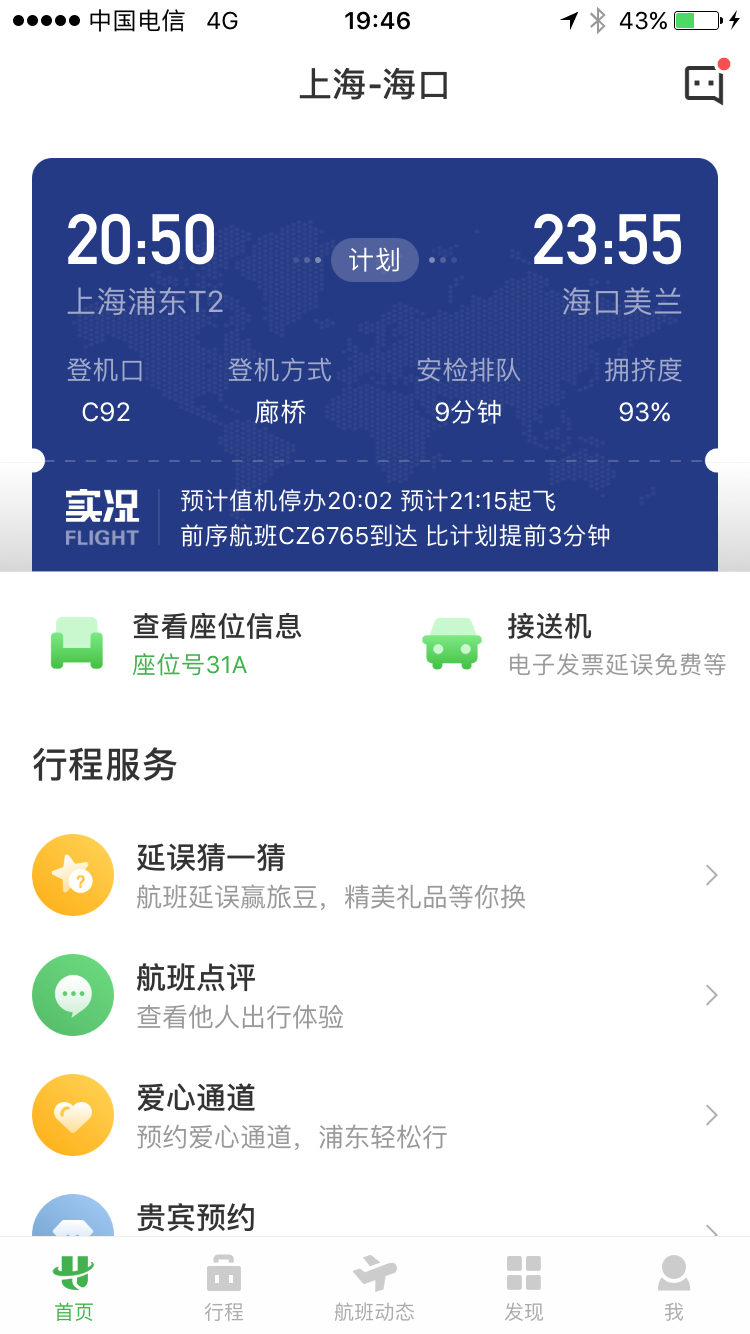Select 爱心通道 care channel reservation

coord(375,1115)
